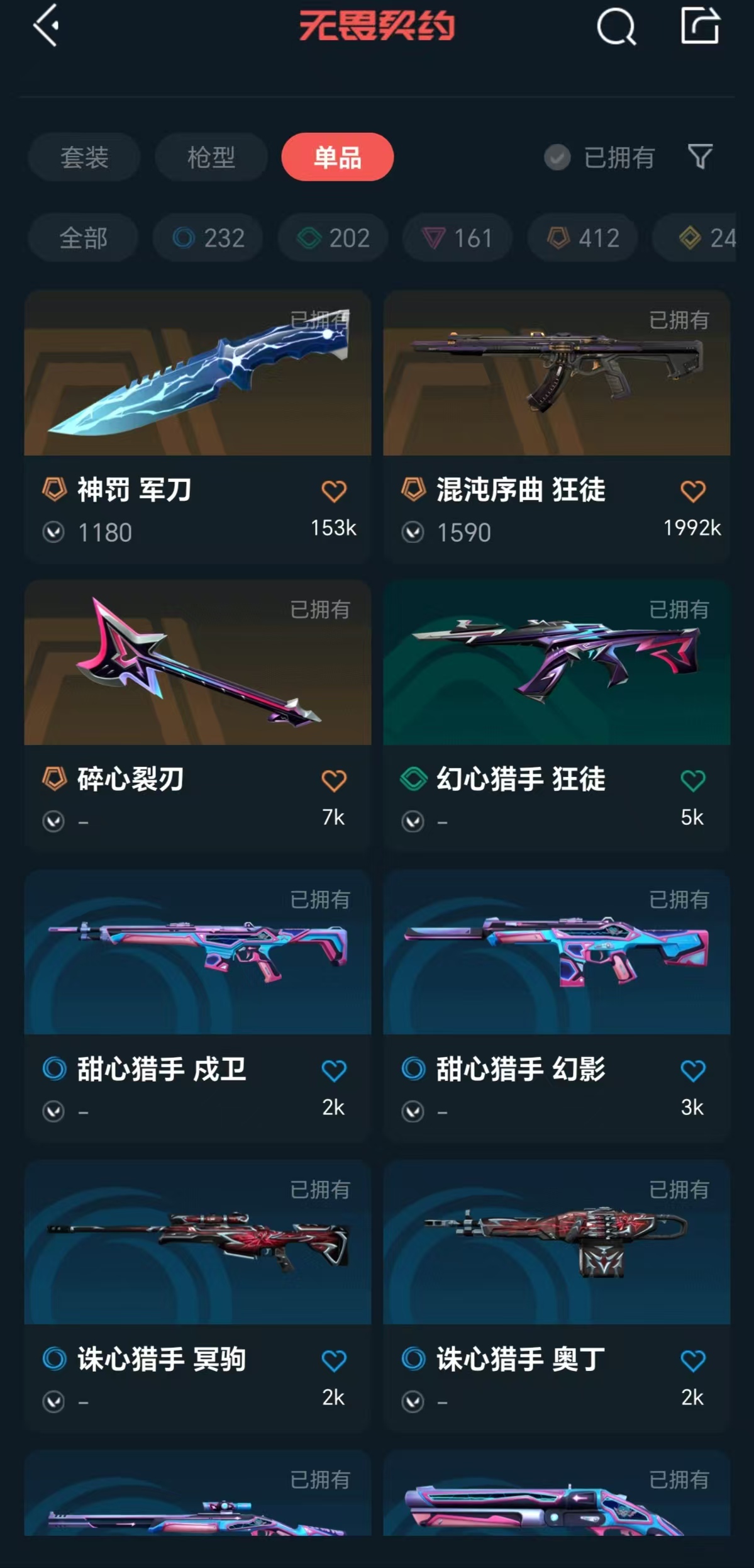Filter by the 161 tier chip

(457, 238)
